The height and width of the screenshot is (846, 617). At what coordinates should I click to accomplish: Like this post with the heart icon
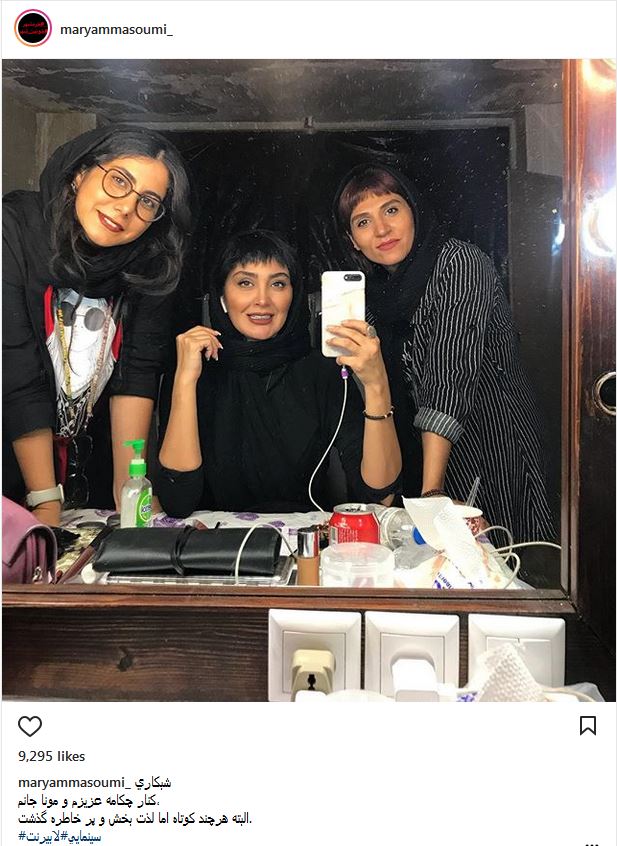pyautogui.click(x=30, y=726)
